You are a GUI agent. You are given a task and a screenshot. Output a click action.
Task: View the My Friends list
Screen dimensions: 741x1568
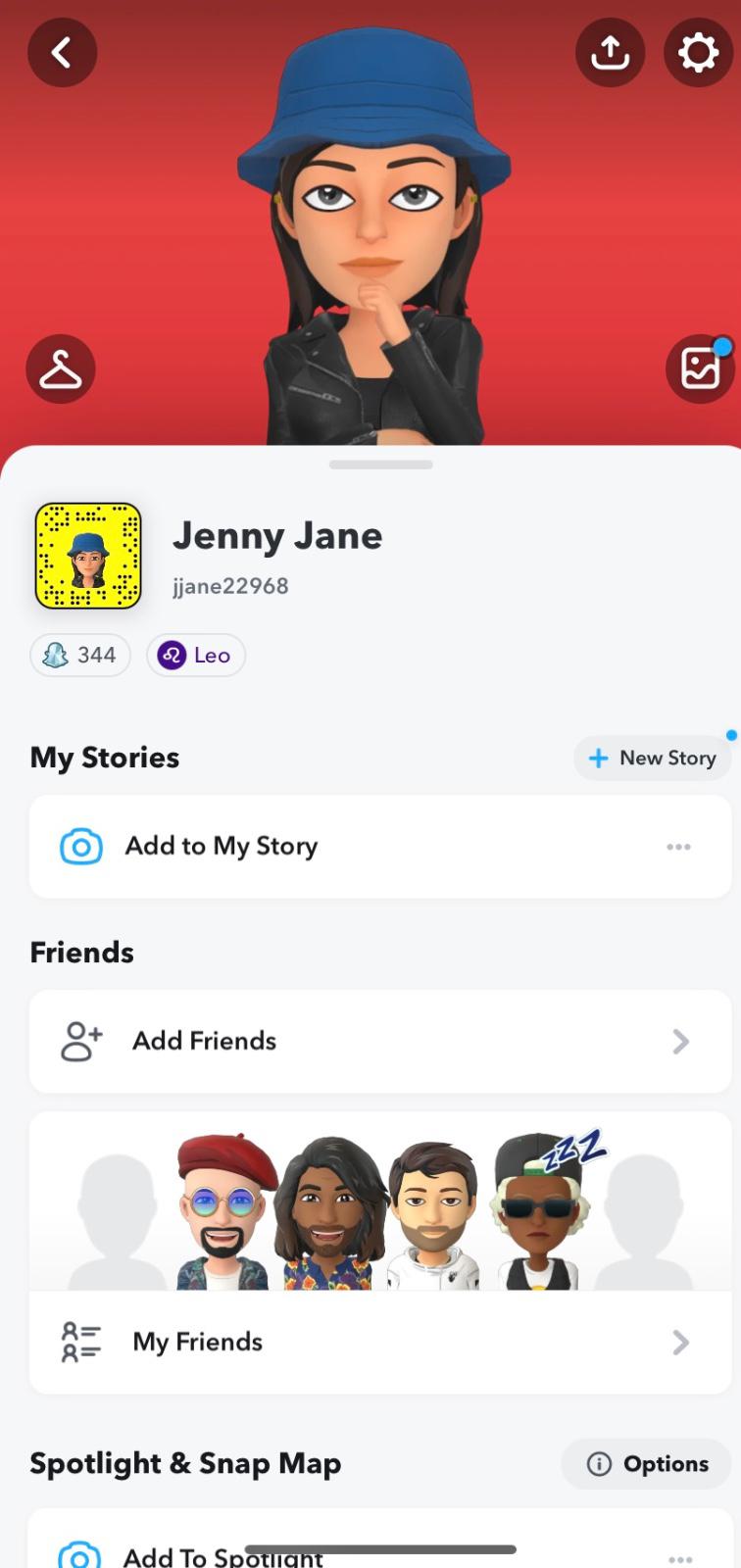pos(380,1342)
